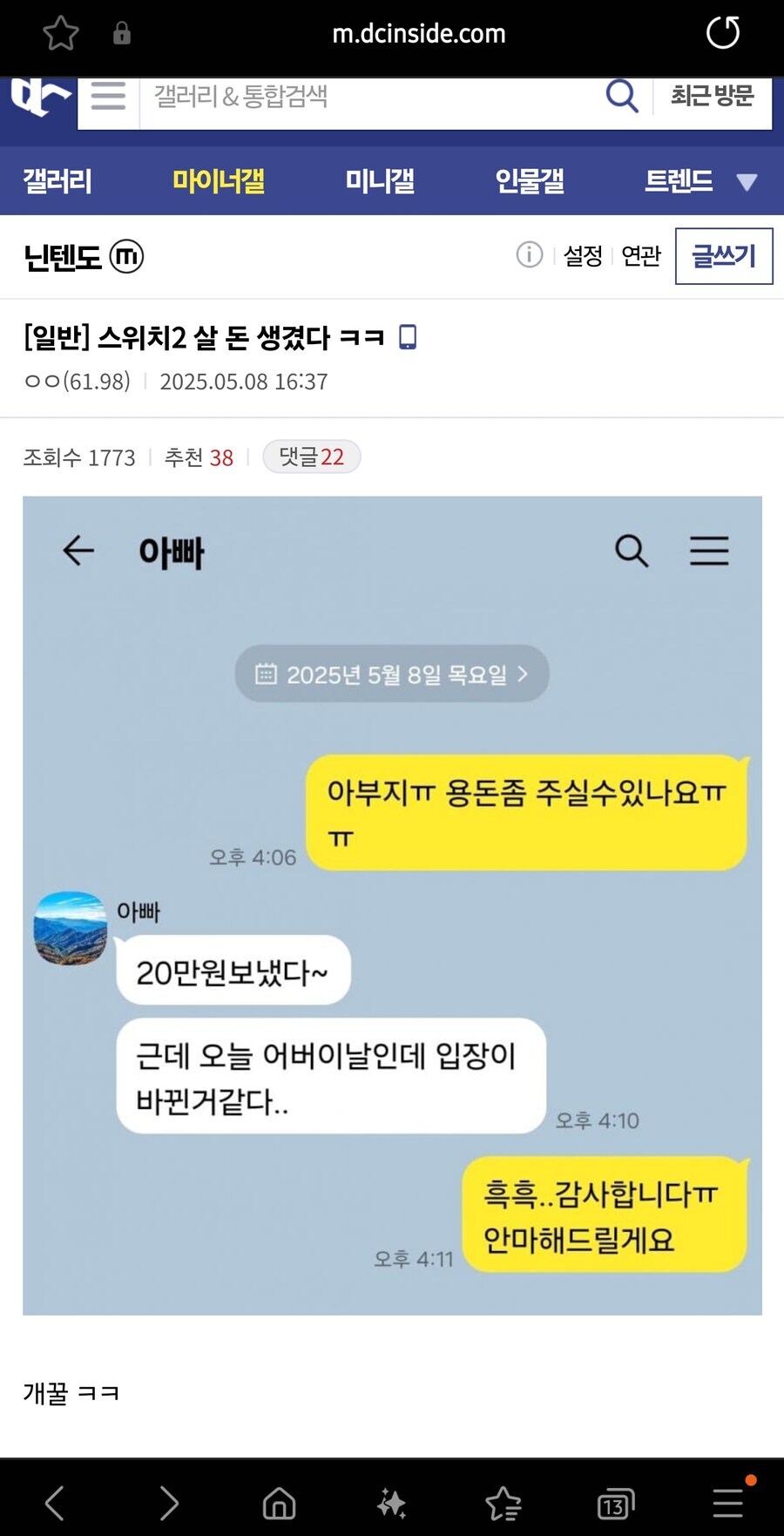This screenshot has height=1536, width=784.
Task: Switch to the 마이너갤 tab
Action: (218, 181)
